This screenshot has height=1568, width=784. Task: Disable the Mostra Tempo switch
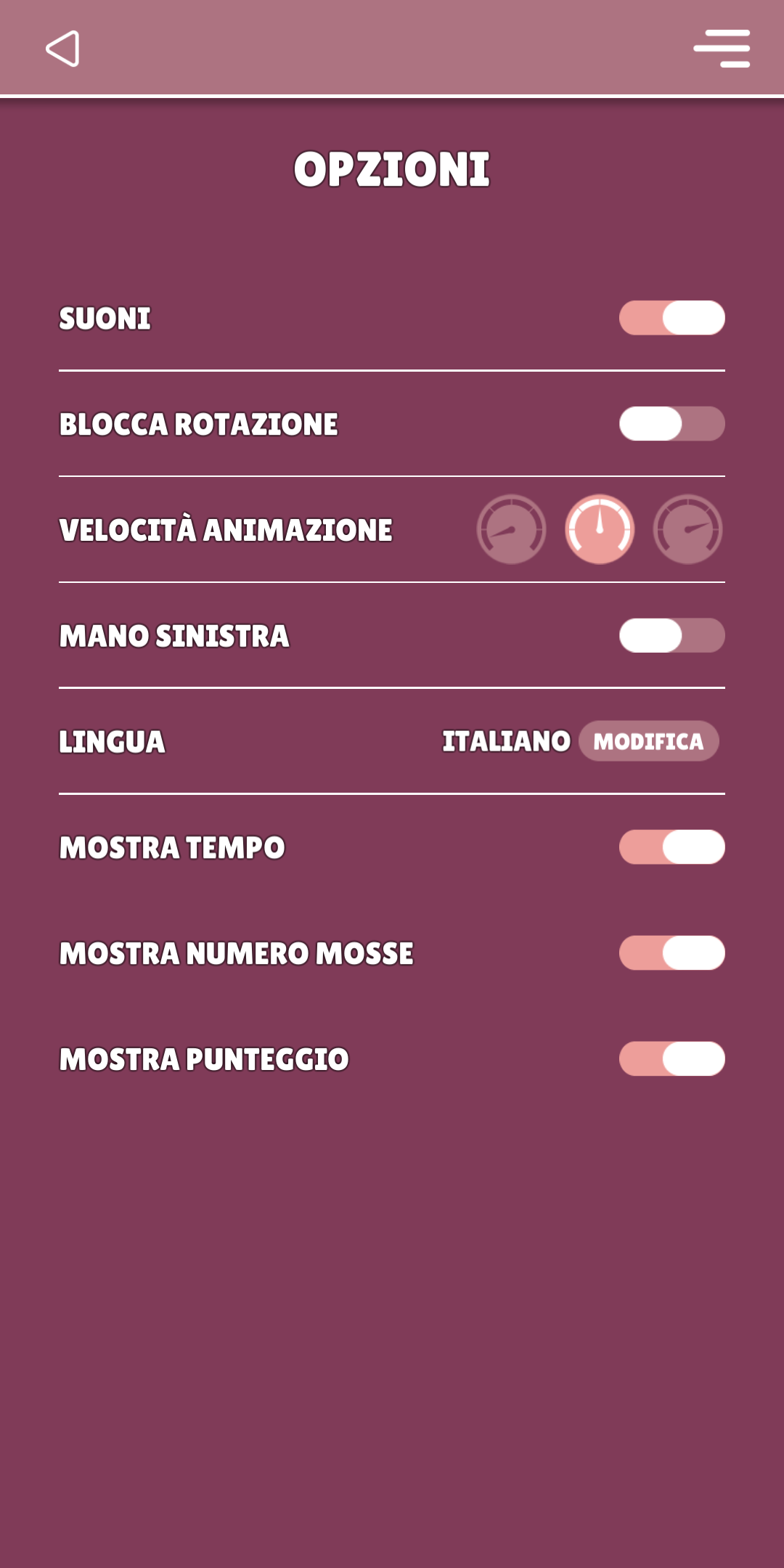tap(672, 847)
